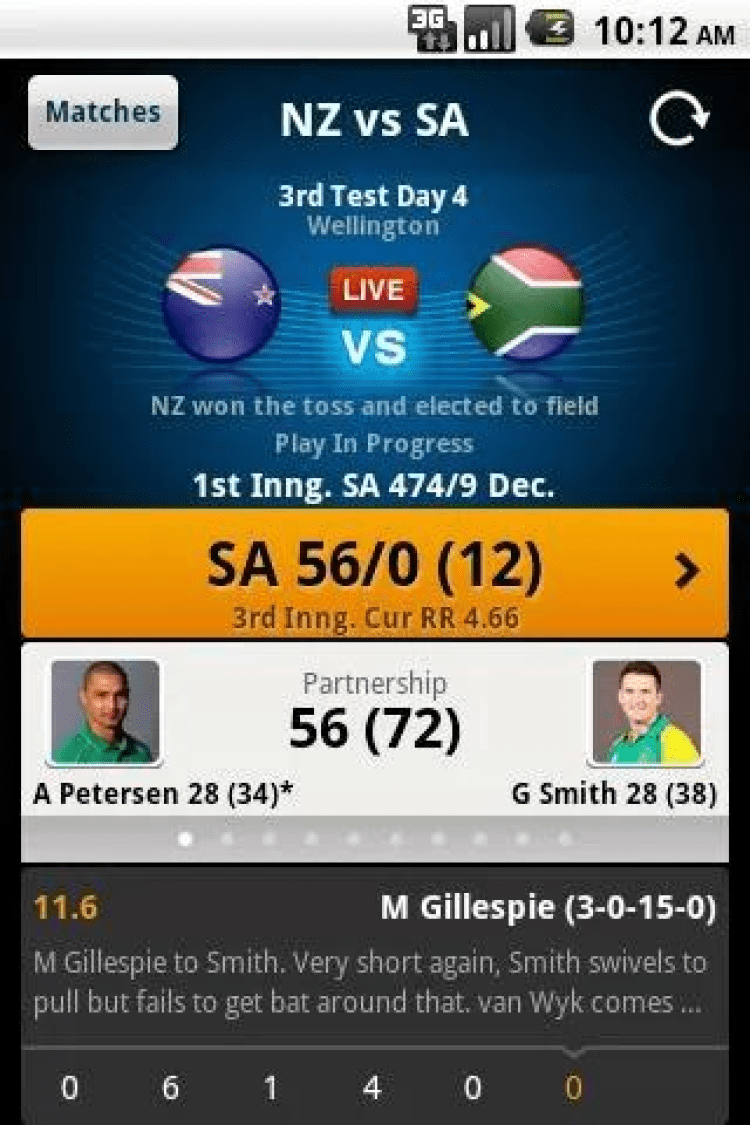Open the 11.6 commentary by M Gillespie

coord(375,954)
